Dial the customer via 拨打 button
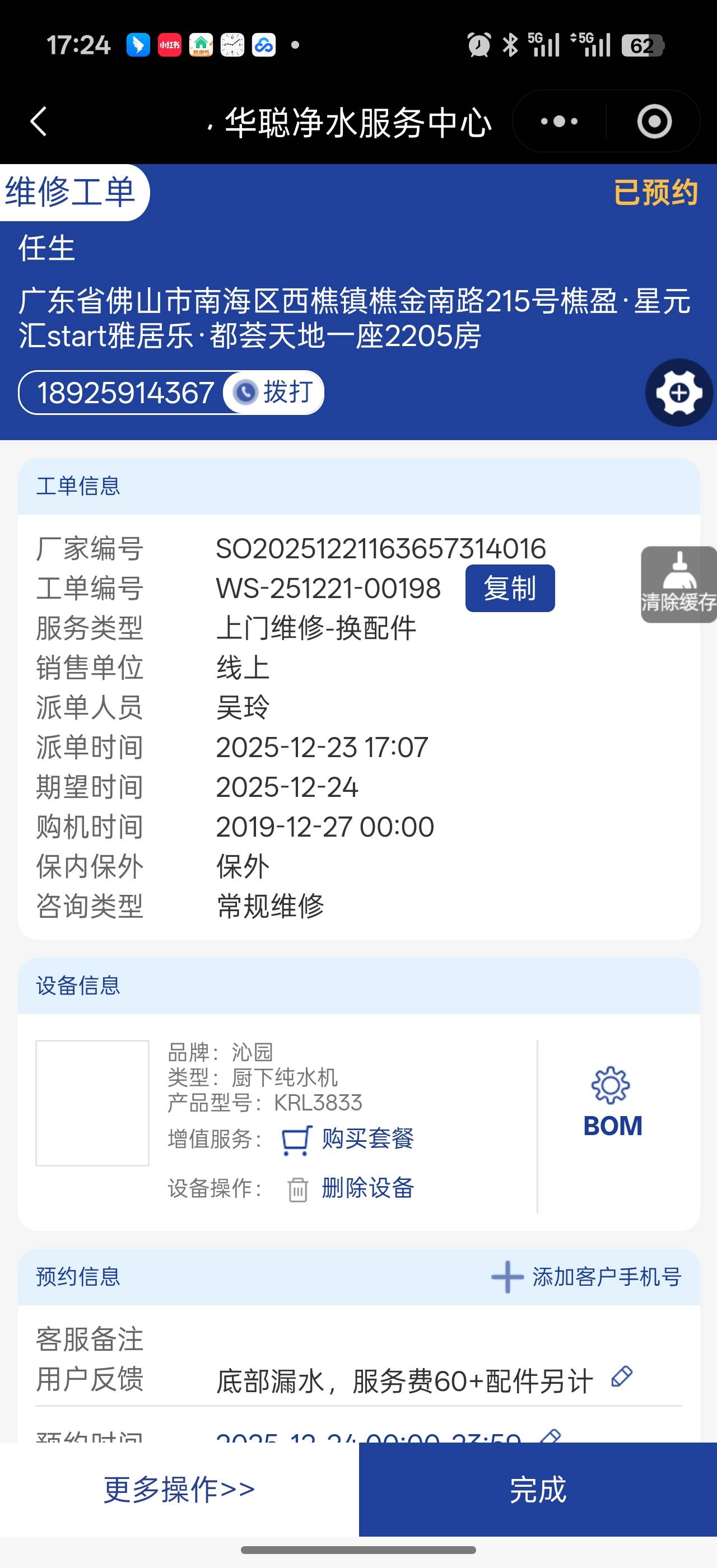This screenshot has height=1568, width=717. (x=274, y=393)
